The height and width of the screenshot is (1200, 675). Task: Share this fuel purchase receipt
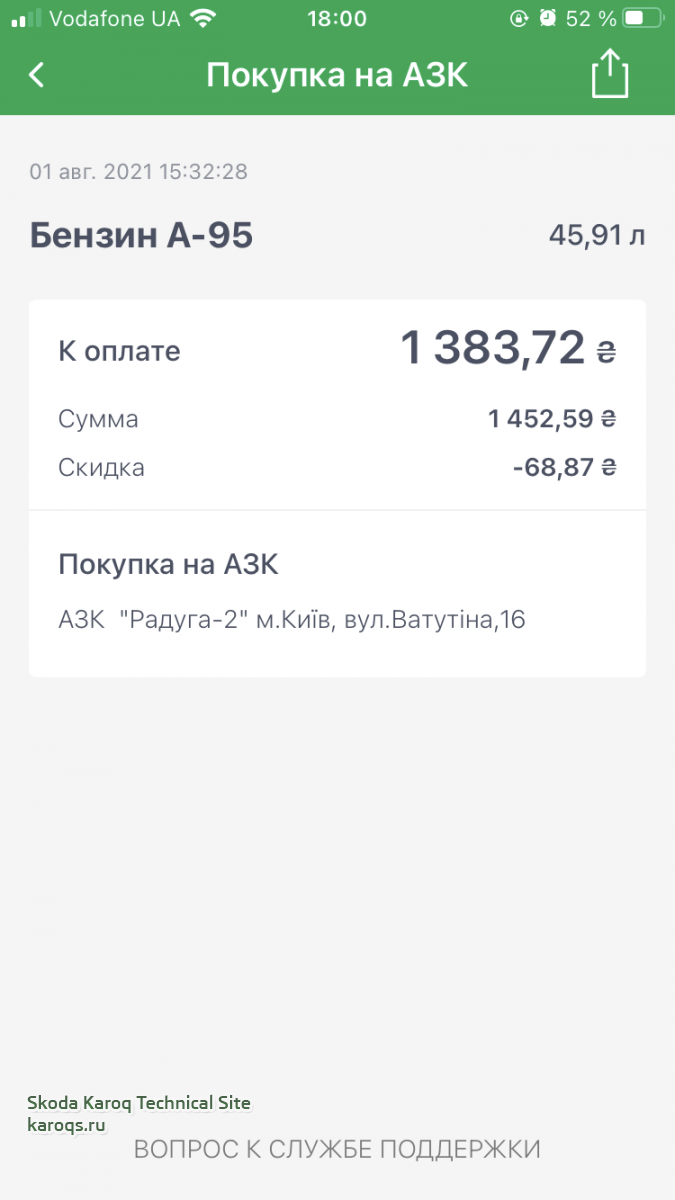pyautogui.click(x=609, y=75)
